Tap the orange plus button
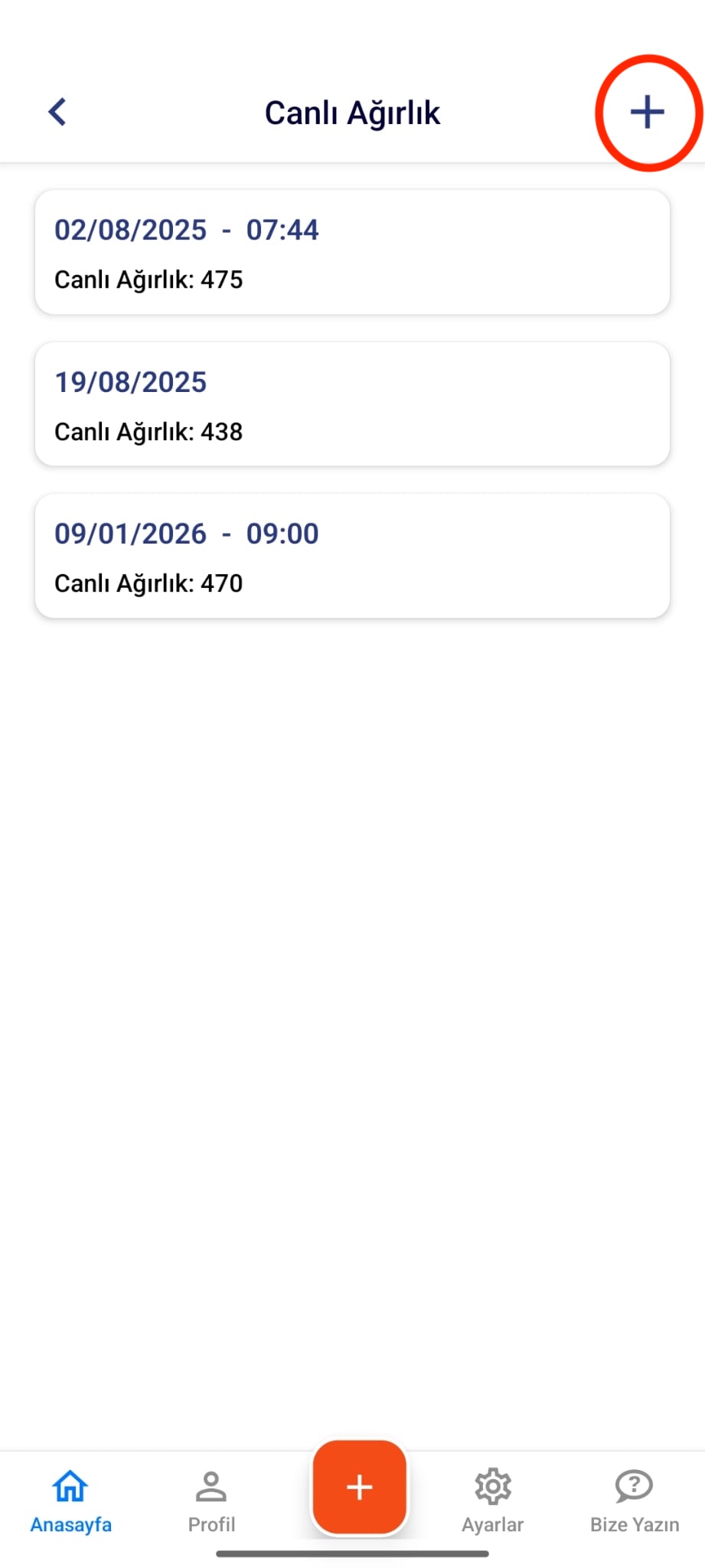 [x=359, y=1487]
